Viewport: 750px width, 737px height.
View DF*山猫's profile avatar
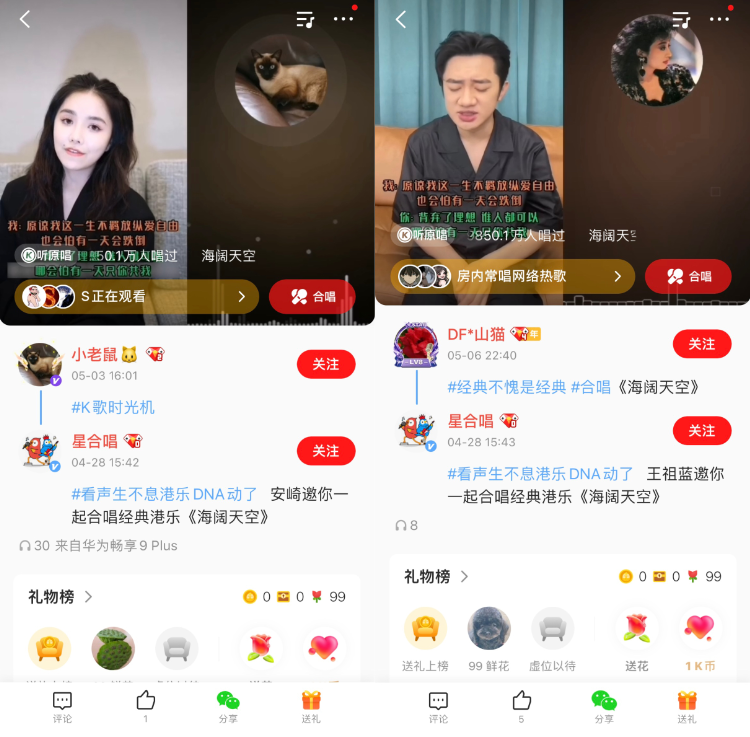point(416,344)
